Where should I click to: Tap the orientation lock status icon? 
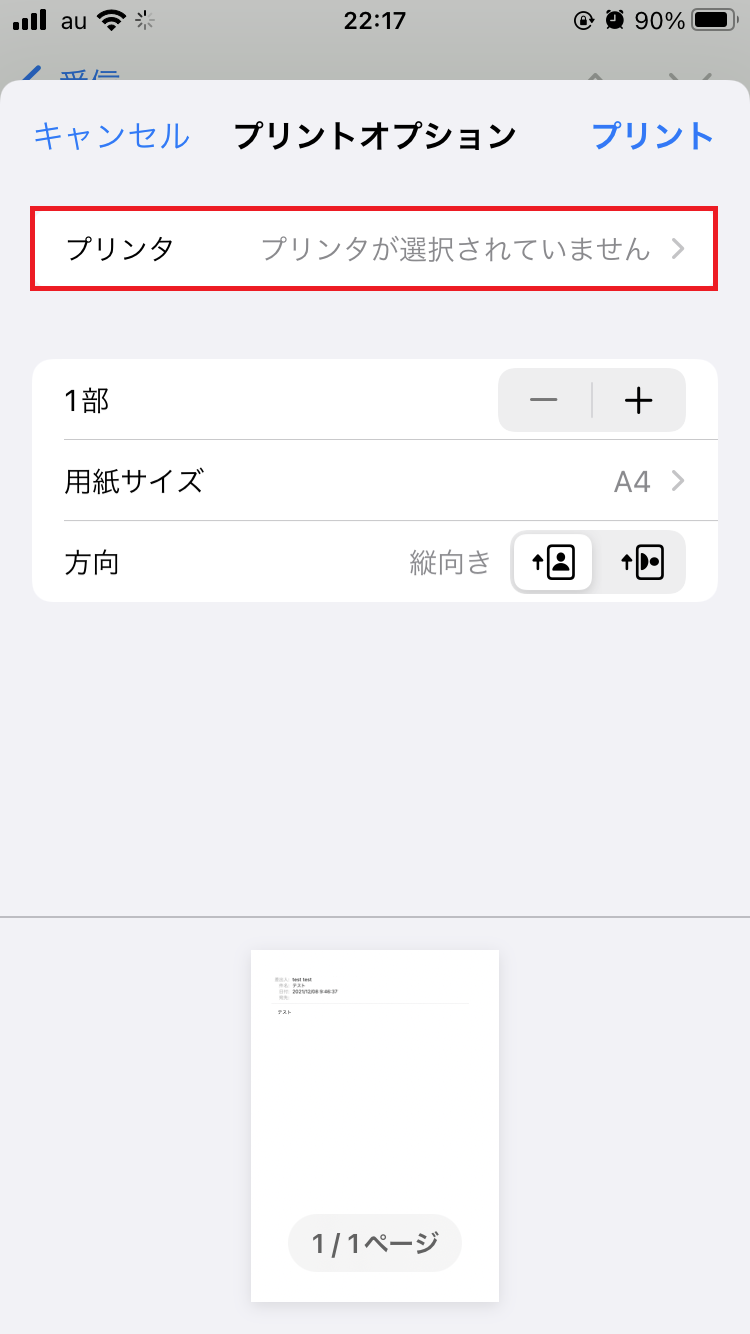coord(586,19)
